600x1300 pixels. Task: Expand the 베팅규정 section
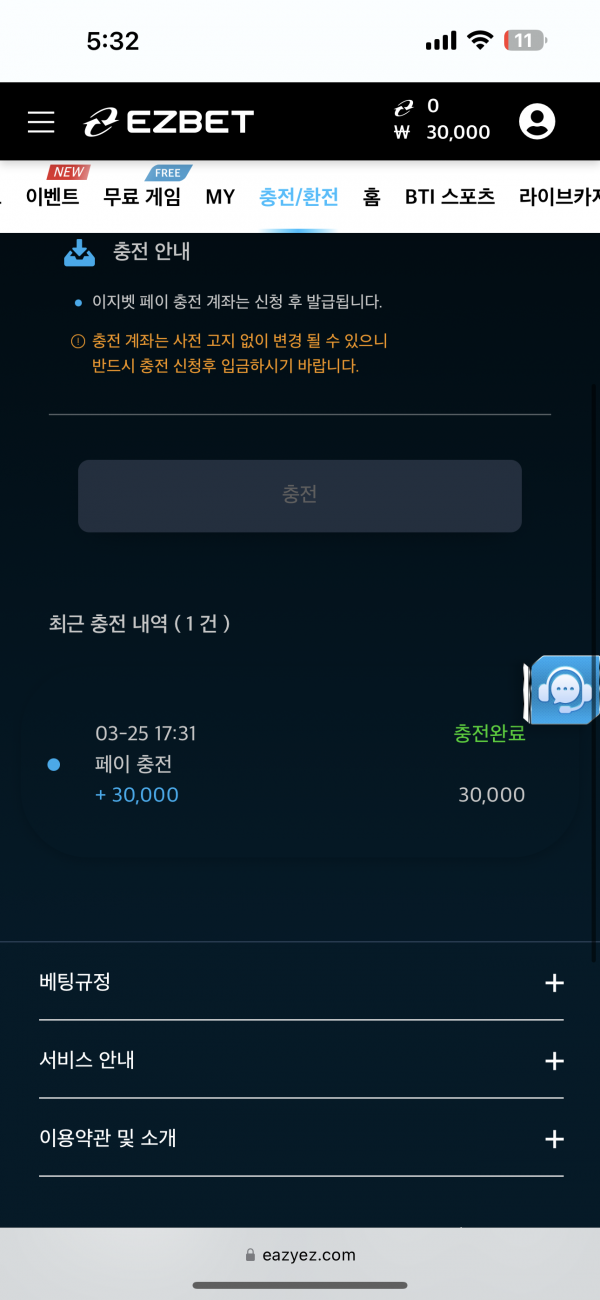[x=300, y=982]
